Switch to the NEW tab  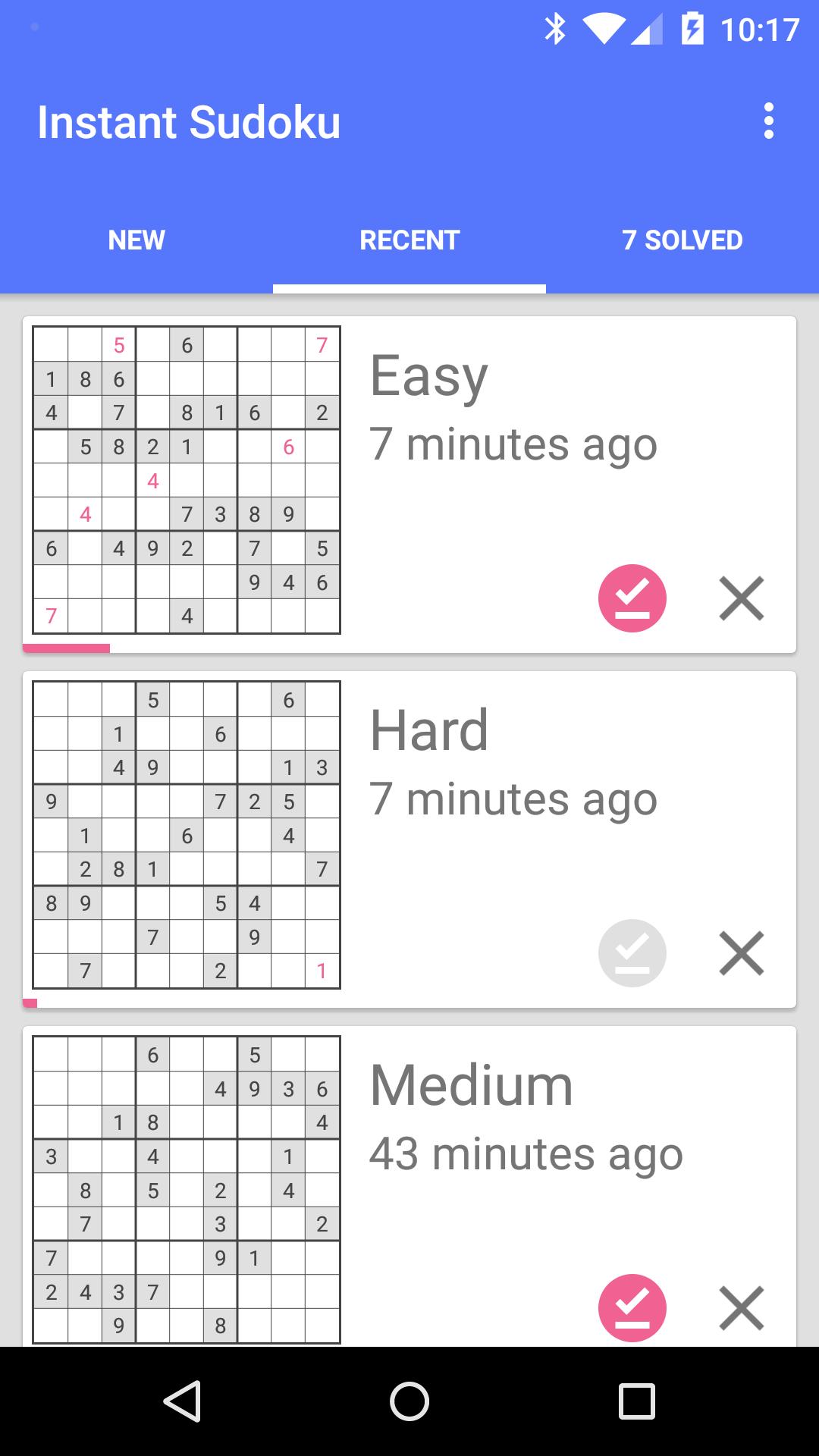[136, 240]
